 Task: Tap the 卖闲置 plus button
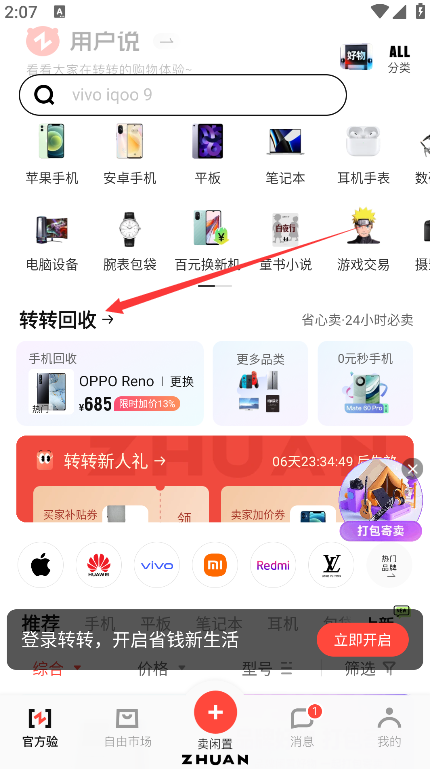215,713
